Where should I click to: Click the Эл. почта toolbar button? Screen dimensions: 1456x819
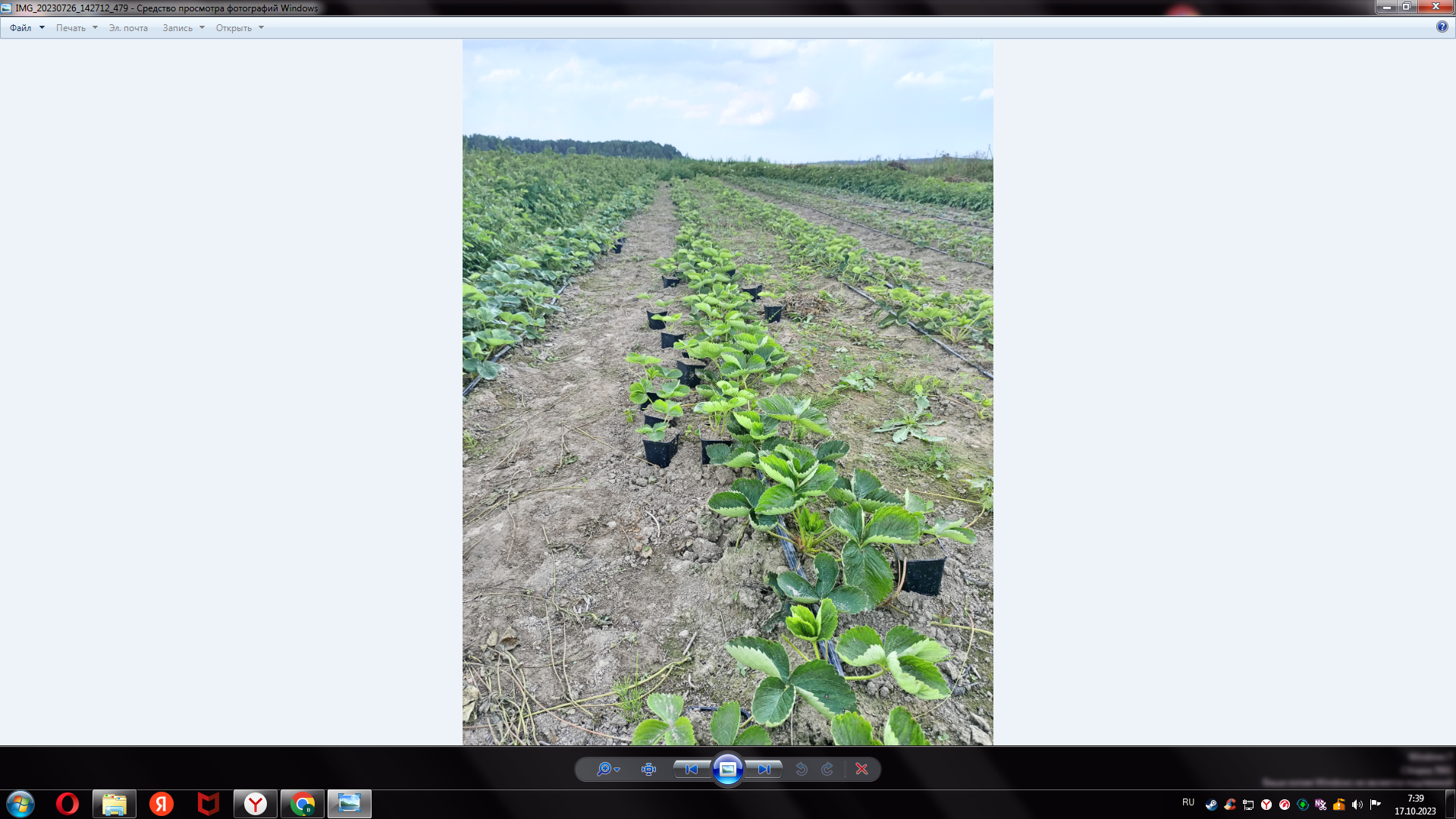coord(128,28)
